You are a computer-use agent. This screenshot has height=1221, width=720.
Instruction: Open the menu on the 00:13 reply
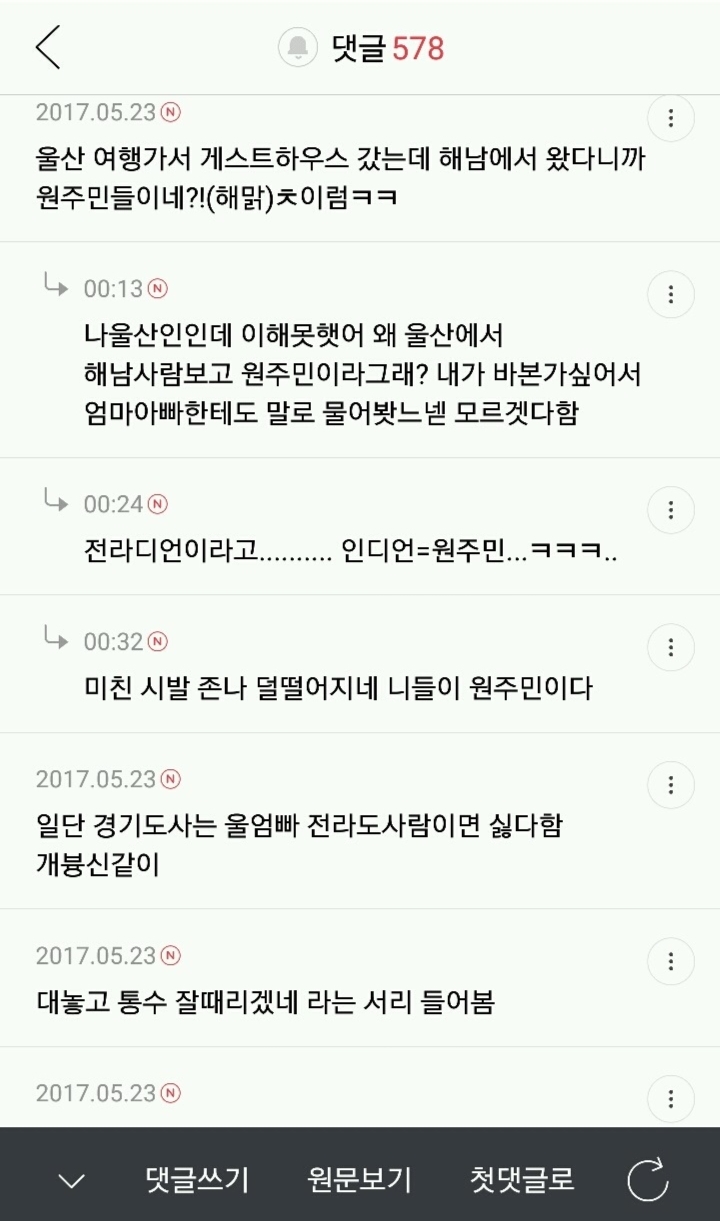[671, 295]
